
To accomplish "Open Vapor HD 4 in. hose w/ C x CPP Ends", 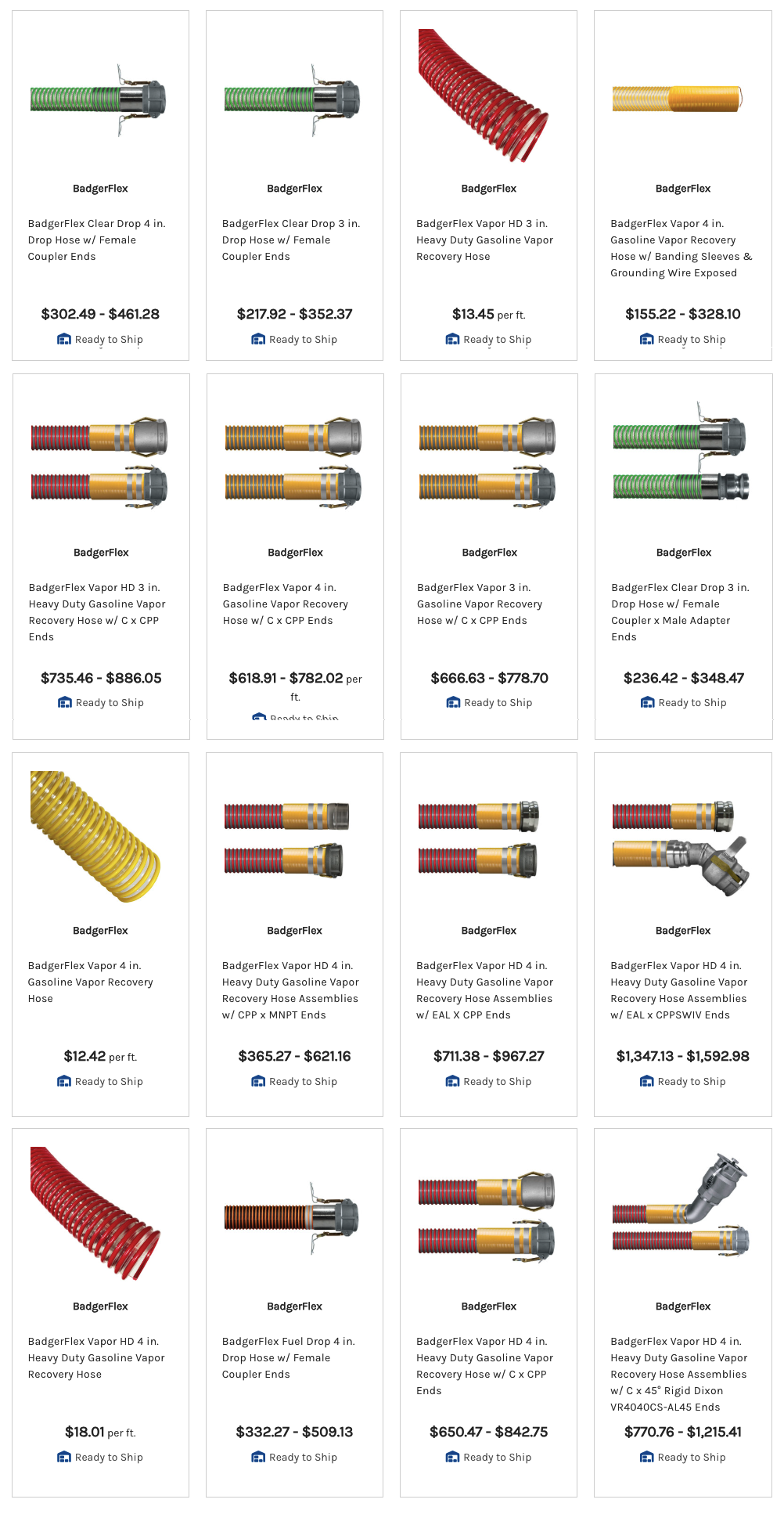I will click(484, 1365).
